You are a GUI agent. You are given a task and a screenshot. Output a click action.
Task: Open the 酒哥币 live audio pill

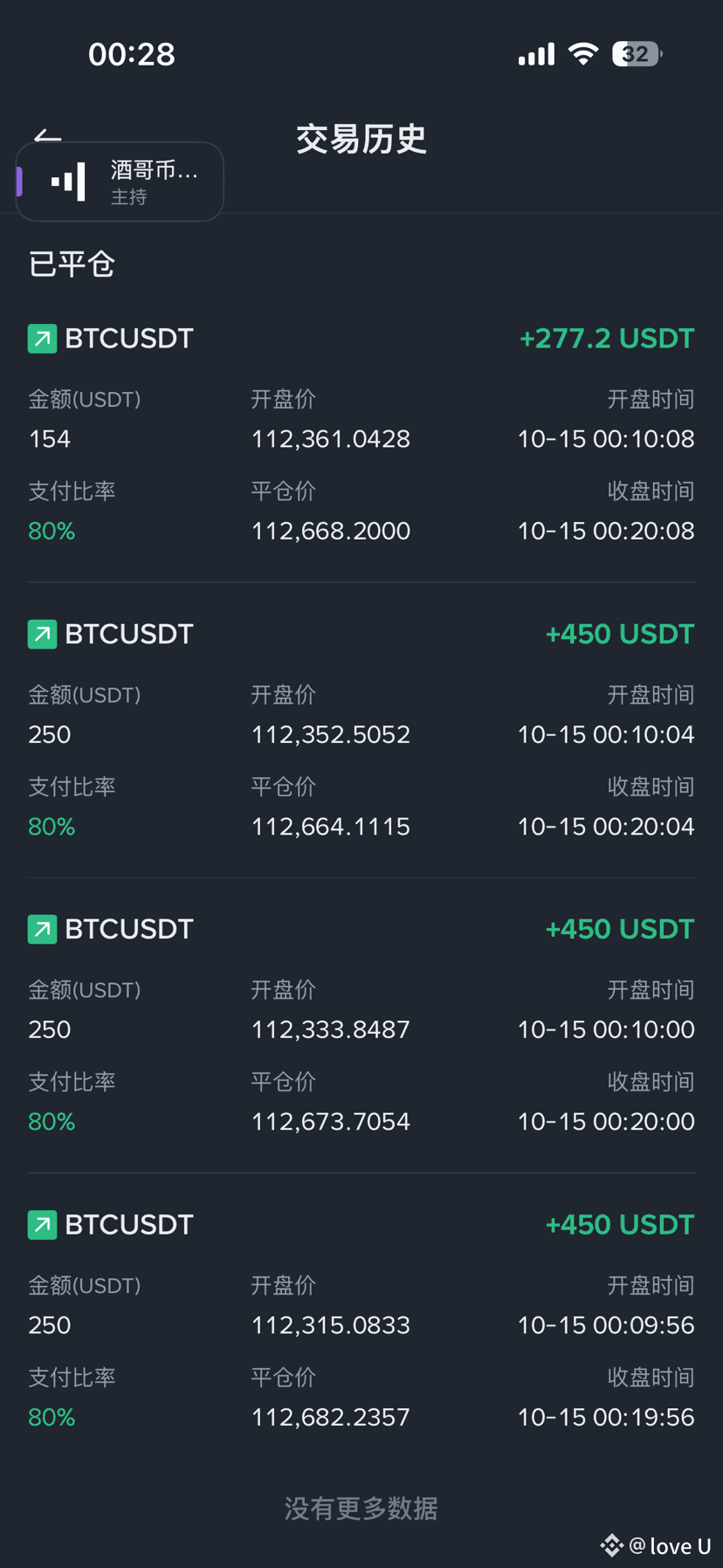coord(120,182)
